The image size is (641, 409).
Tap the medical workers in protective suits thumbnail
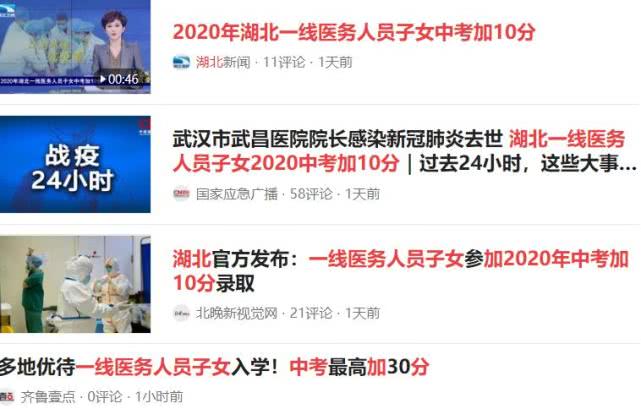[75, 284]
